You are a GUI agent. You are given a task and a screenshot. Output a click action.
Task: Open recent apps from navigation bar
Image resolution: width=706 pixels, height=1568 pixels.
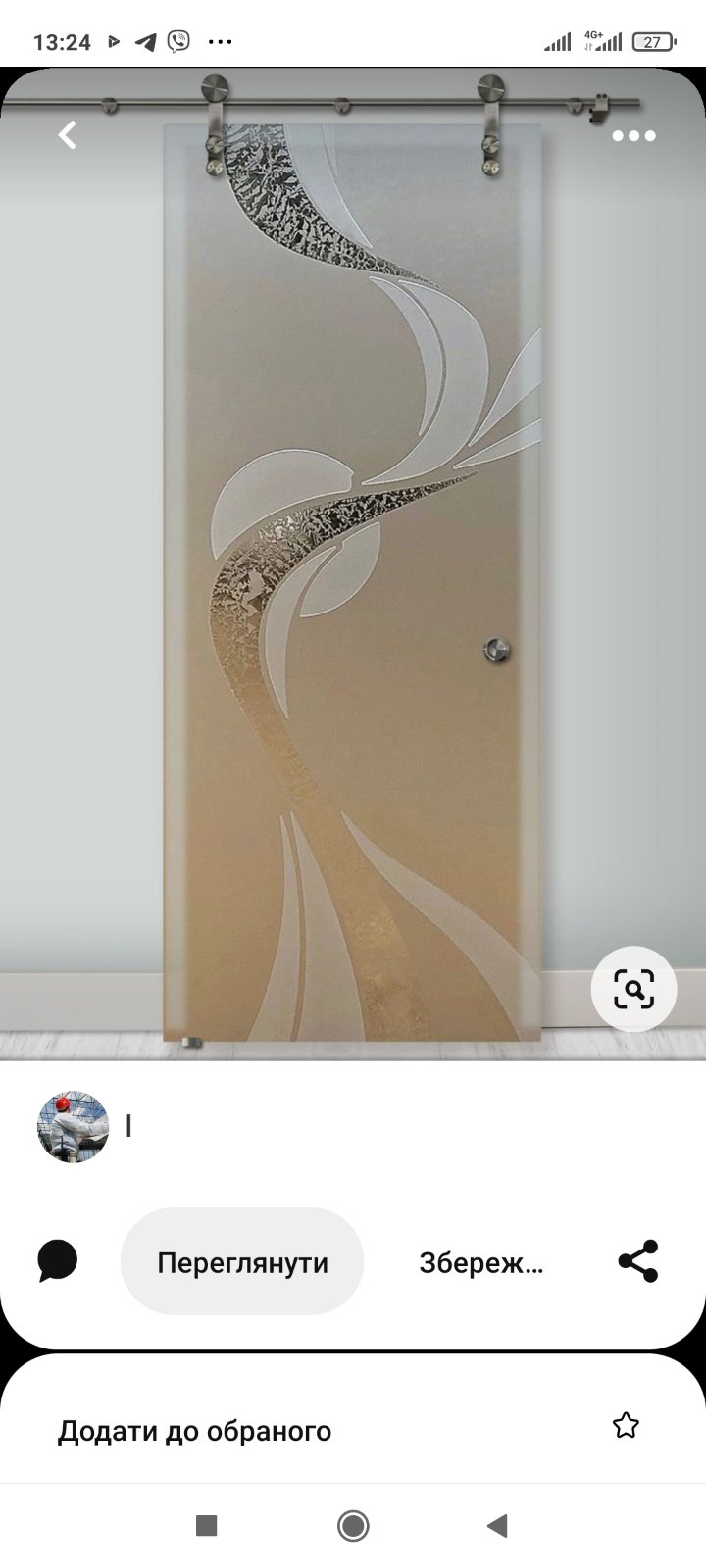pyautogui.click(x=206, y=1525)
